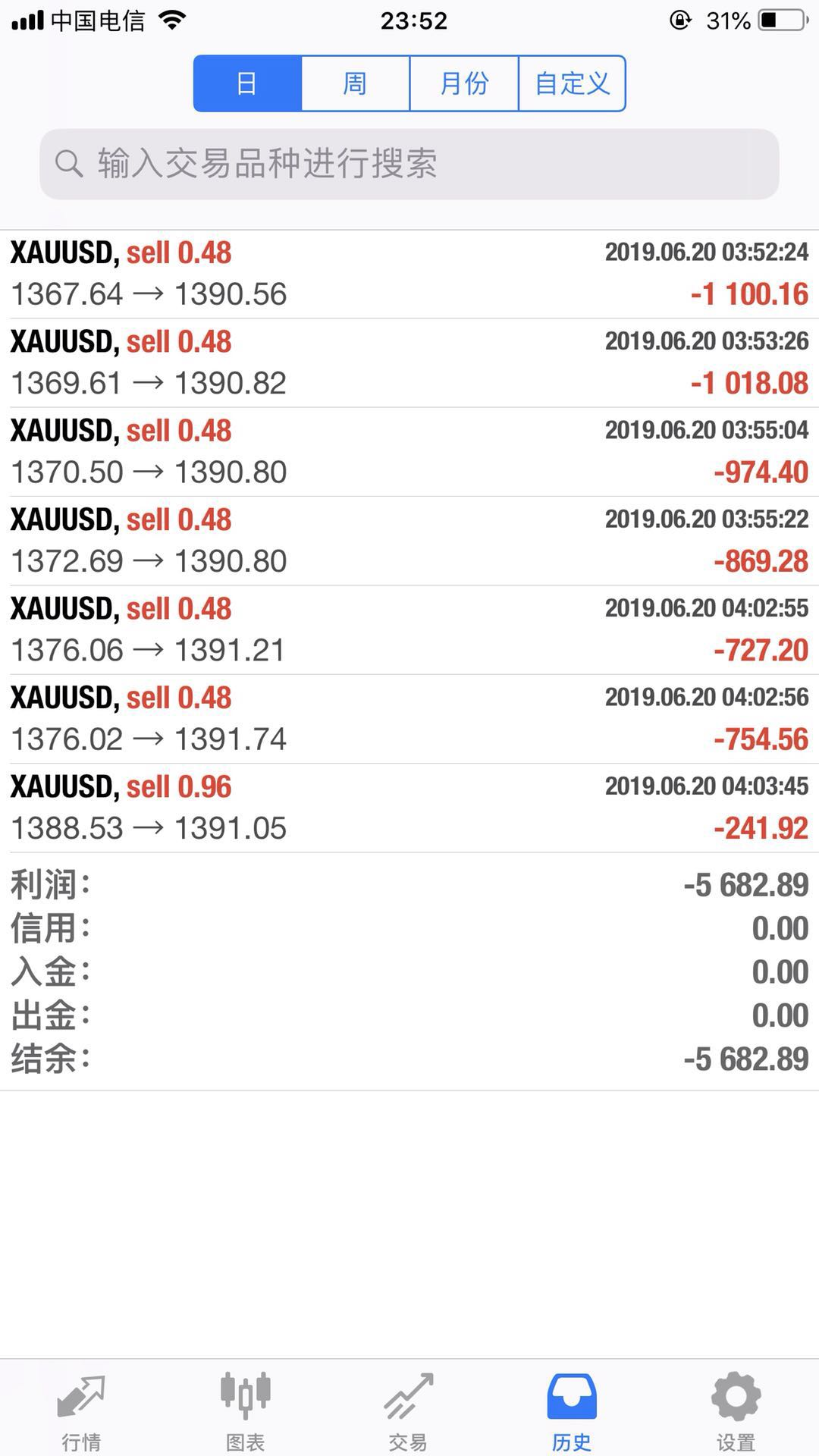Viewport: 819px width, 1456px height.
Task: Open the XAUUSD trade with loss -727.20
Action: point(409,629)
